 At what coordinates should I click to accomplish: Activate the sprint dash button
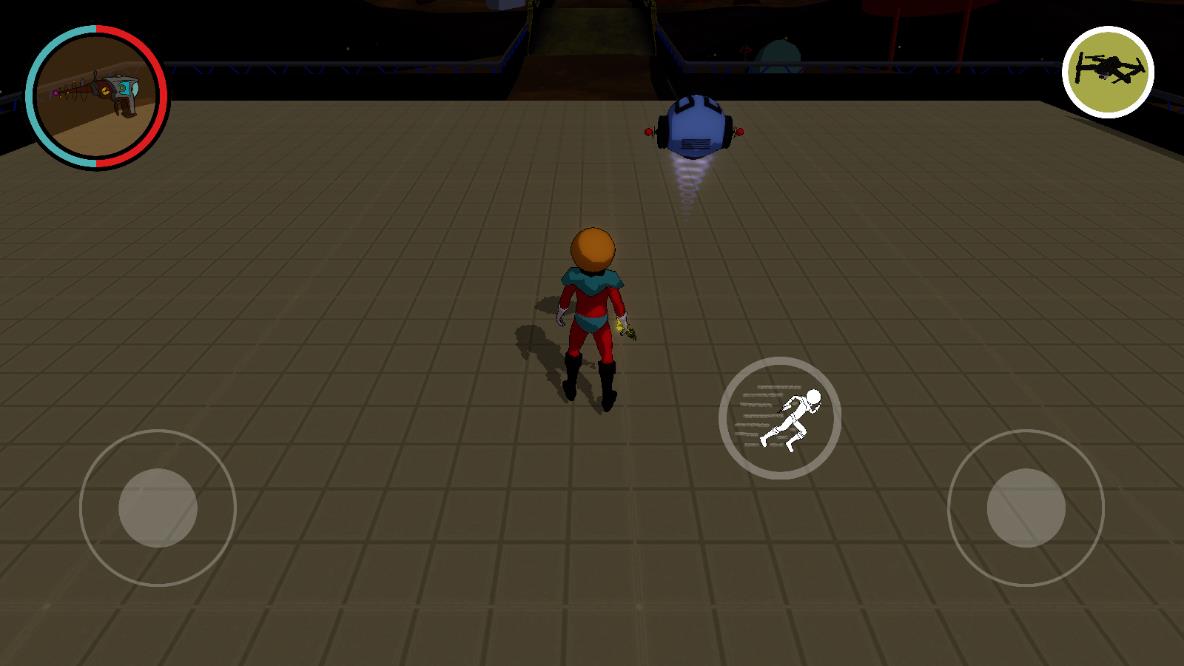pos(780,418)
